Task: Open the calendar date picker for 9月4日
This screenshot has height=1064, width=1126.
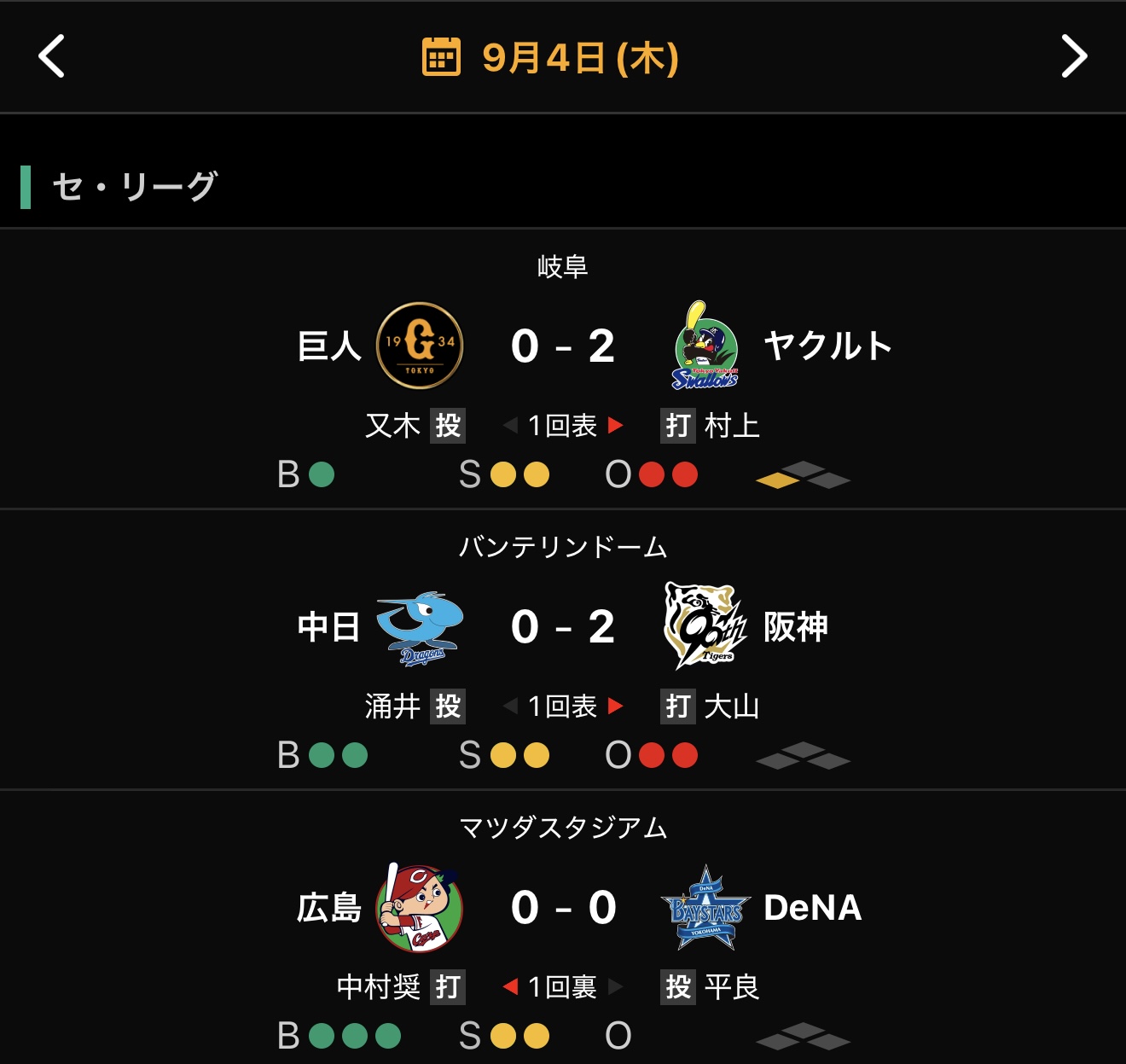Action: click(x=550, y=57)
